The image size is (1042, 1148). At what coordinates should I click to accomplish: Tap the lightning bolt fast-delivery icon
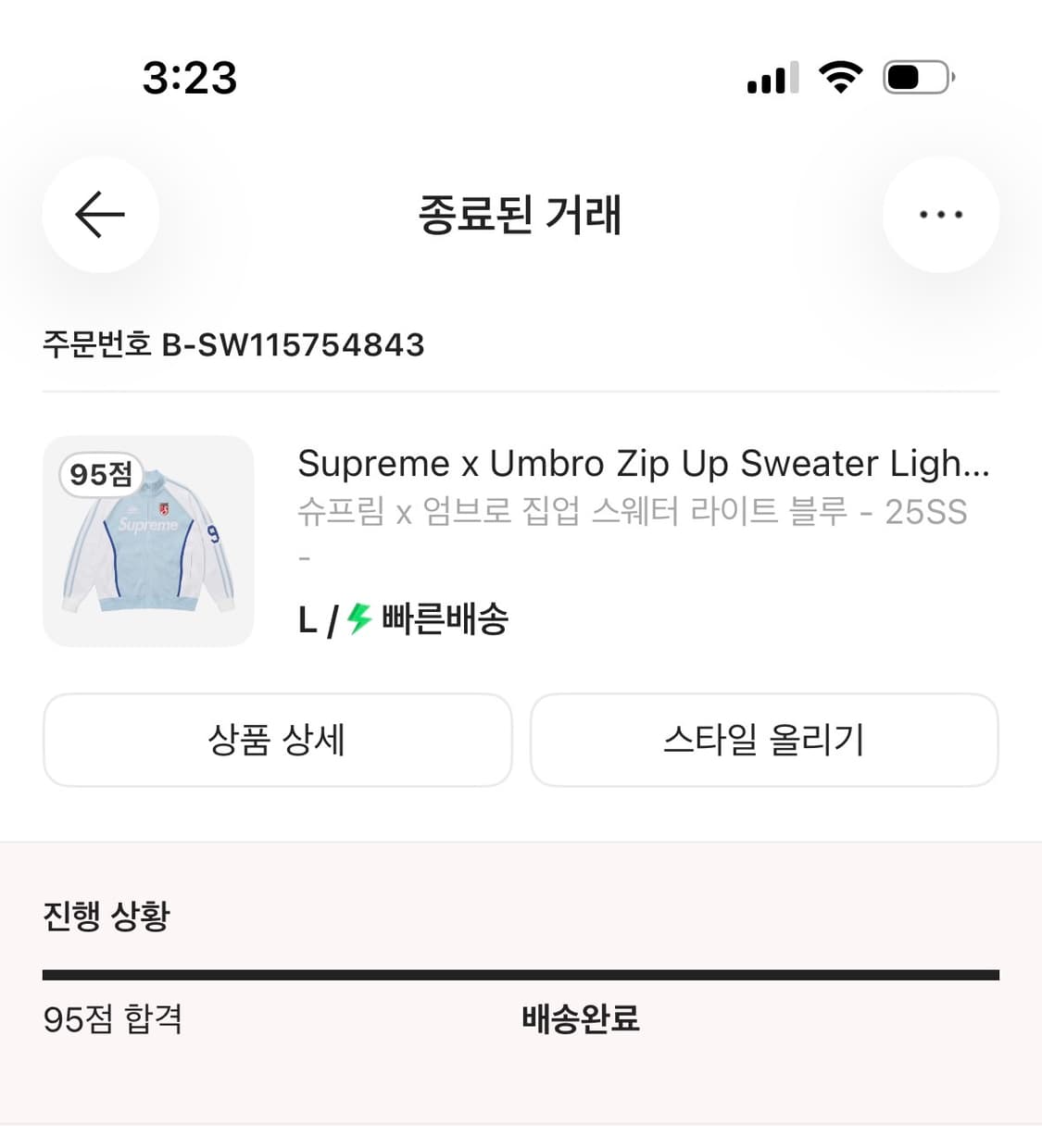tap(357, 619)
